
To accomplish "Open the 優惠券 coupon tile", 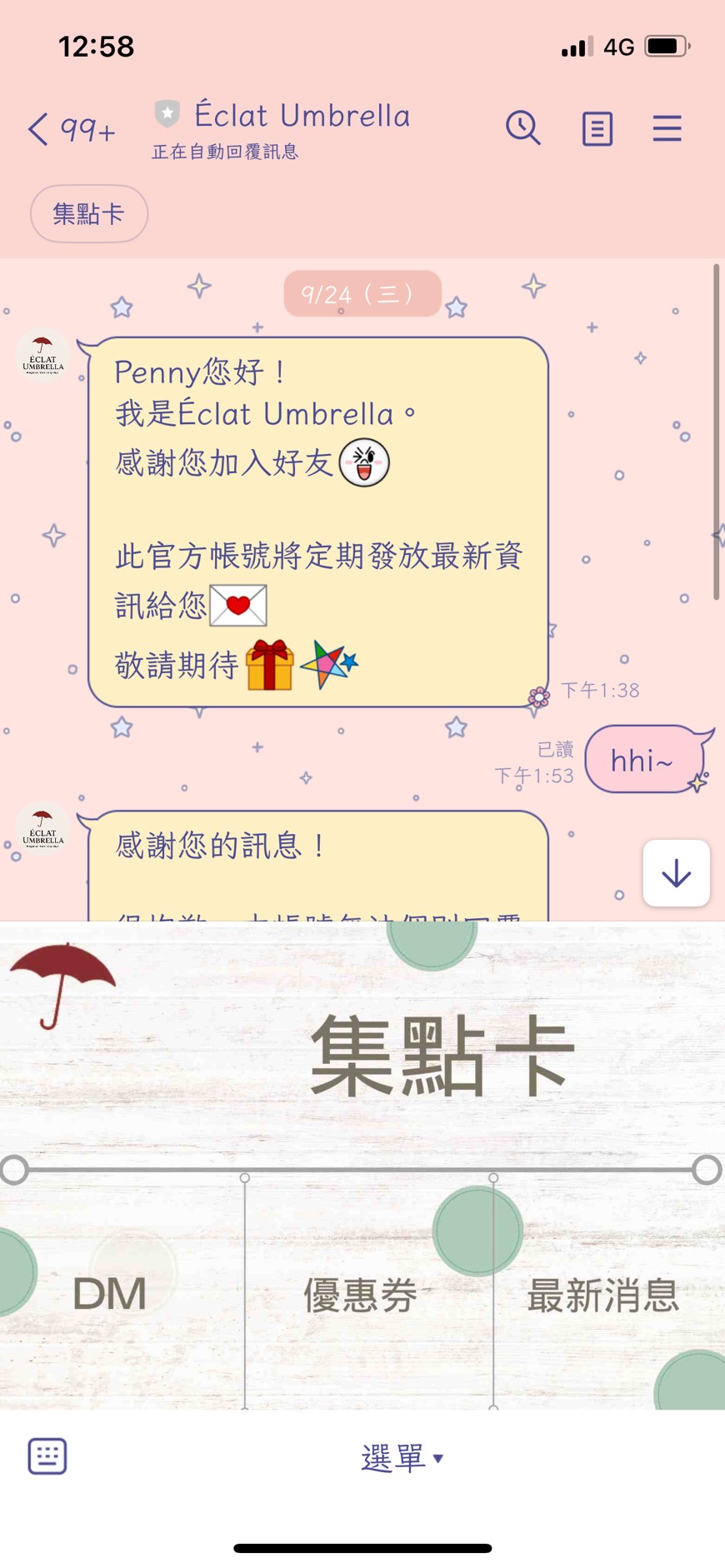I will (360, 1296).
